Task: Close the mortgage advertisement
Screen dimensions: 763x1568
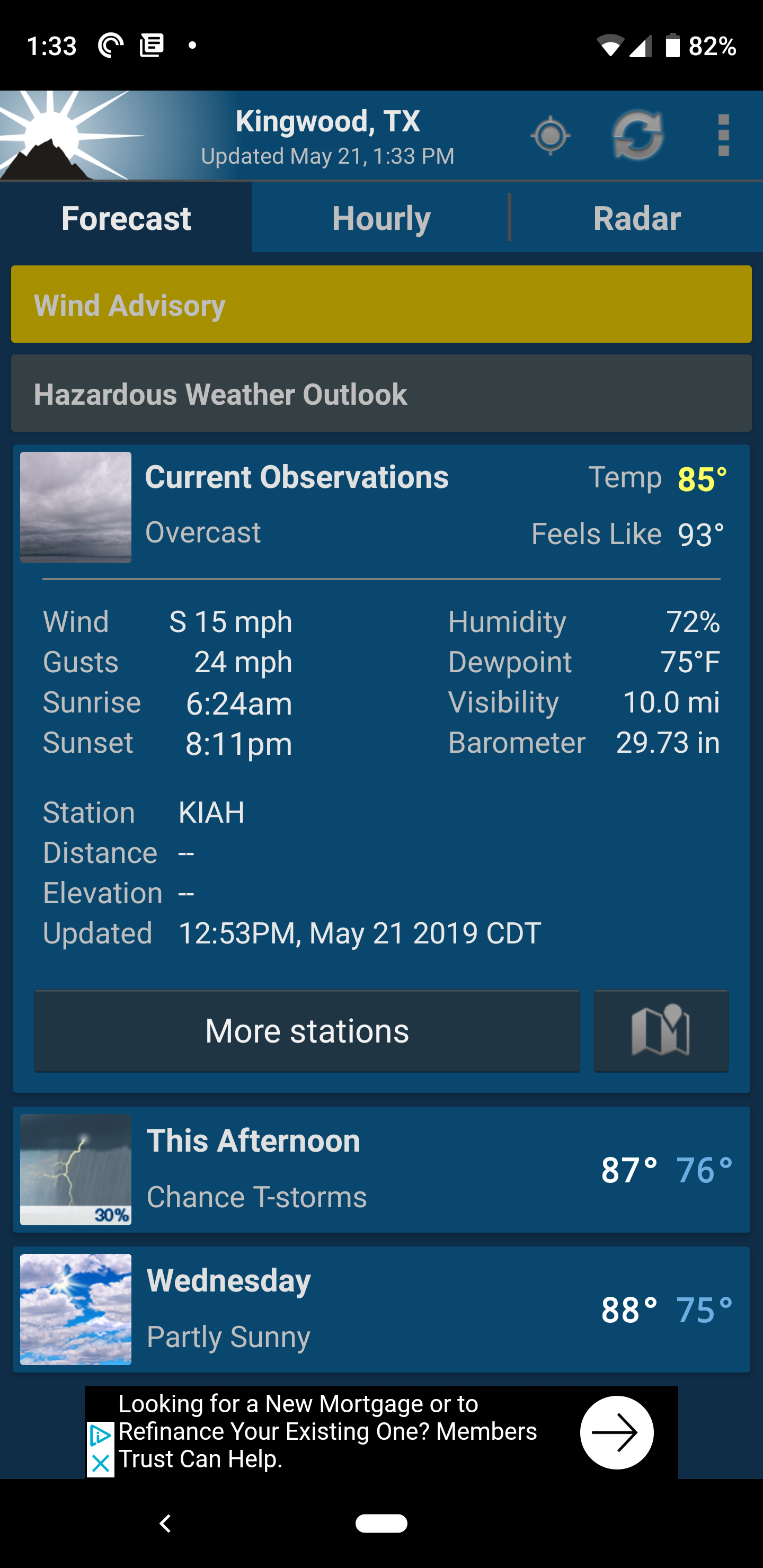Action: 101,1463
